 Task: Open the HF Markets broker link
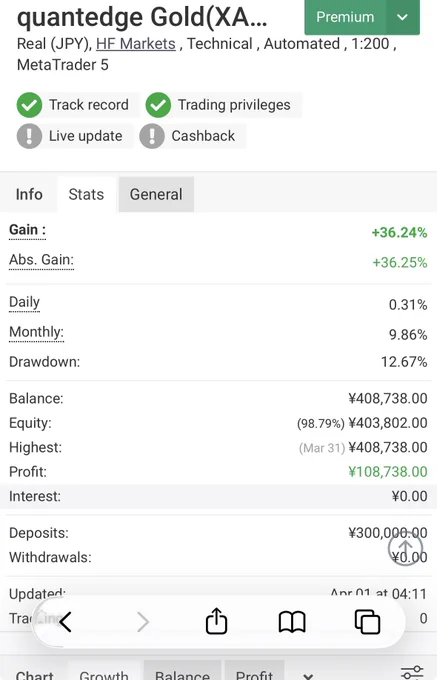coord(136,44)
